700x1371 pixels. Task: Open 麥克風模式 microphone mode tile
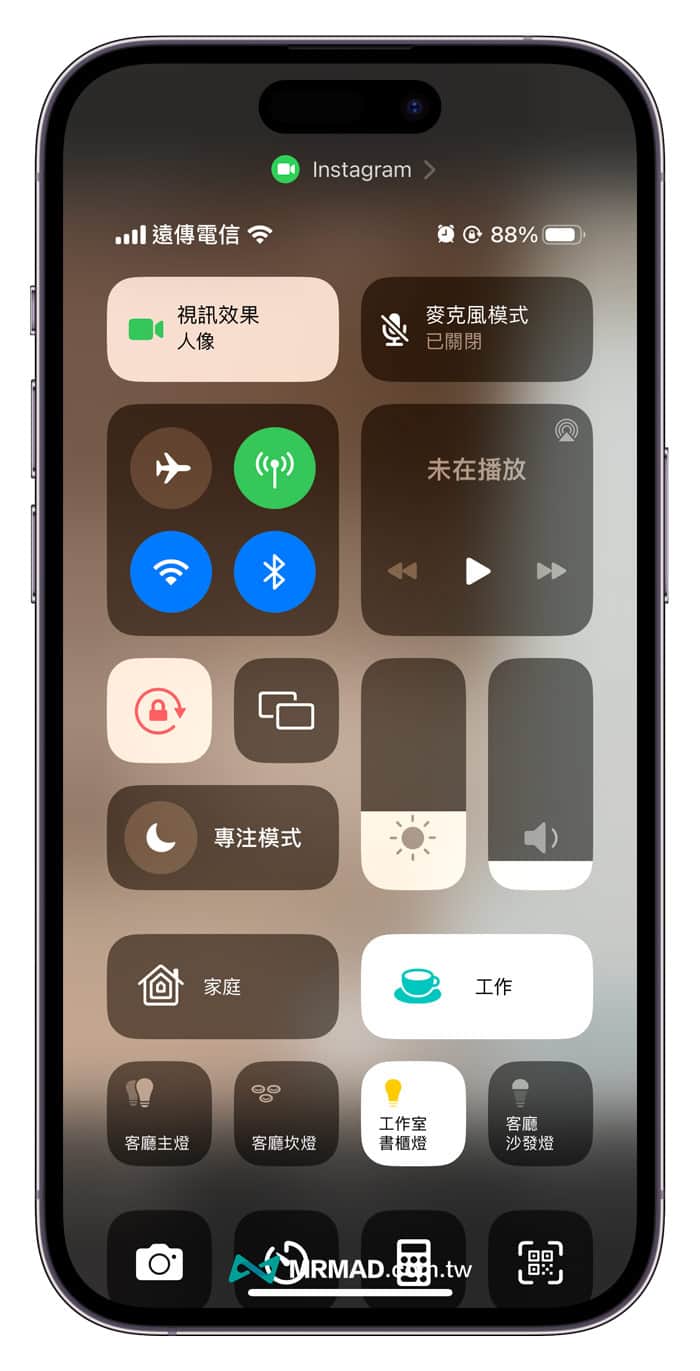[x=476, y=329]
